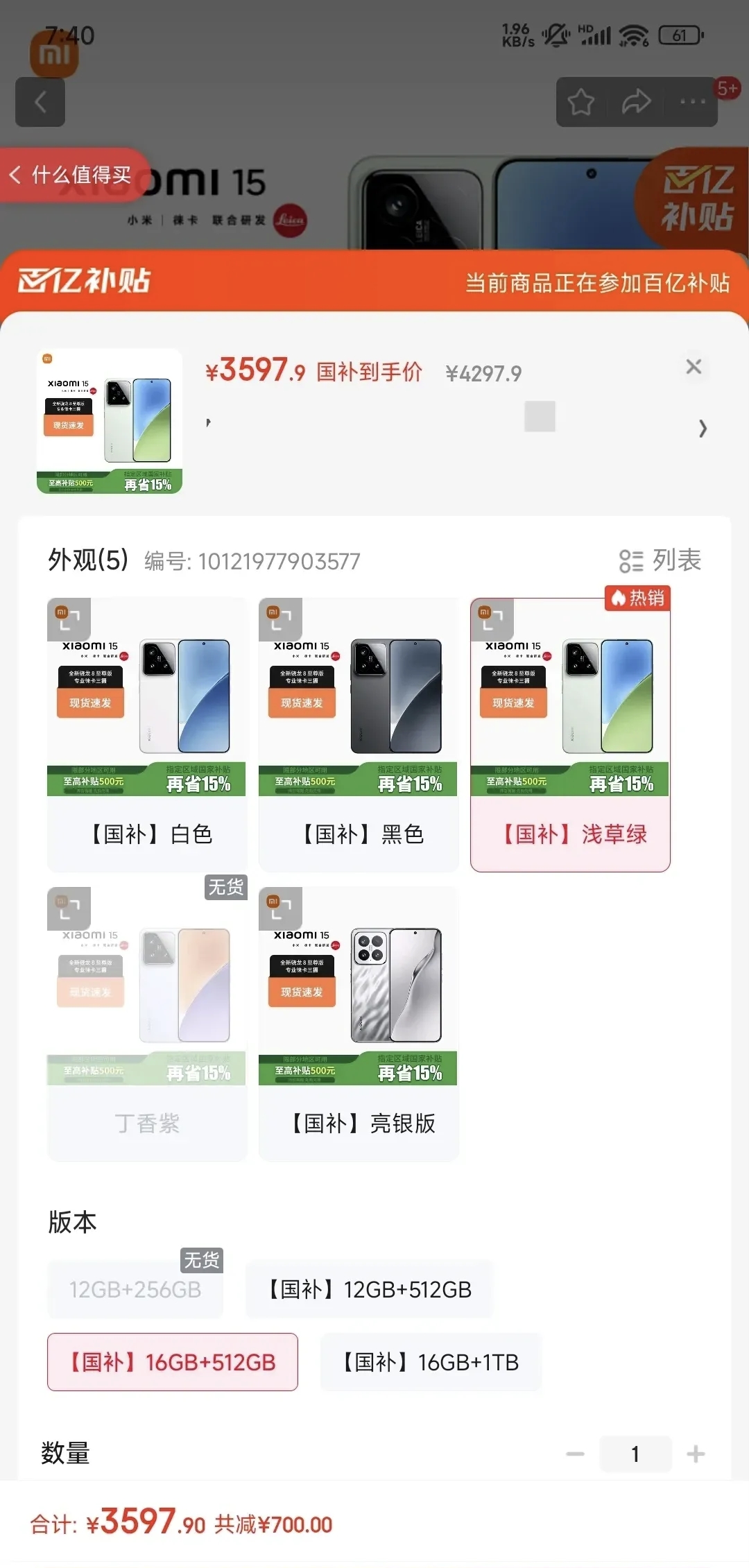Expand the 亮银版 product image

(x=280, y=908)
